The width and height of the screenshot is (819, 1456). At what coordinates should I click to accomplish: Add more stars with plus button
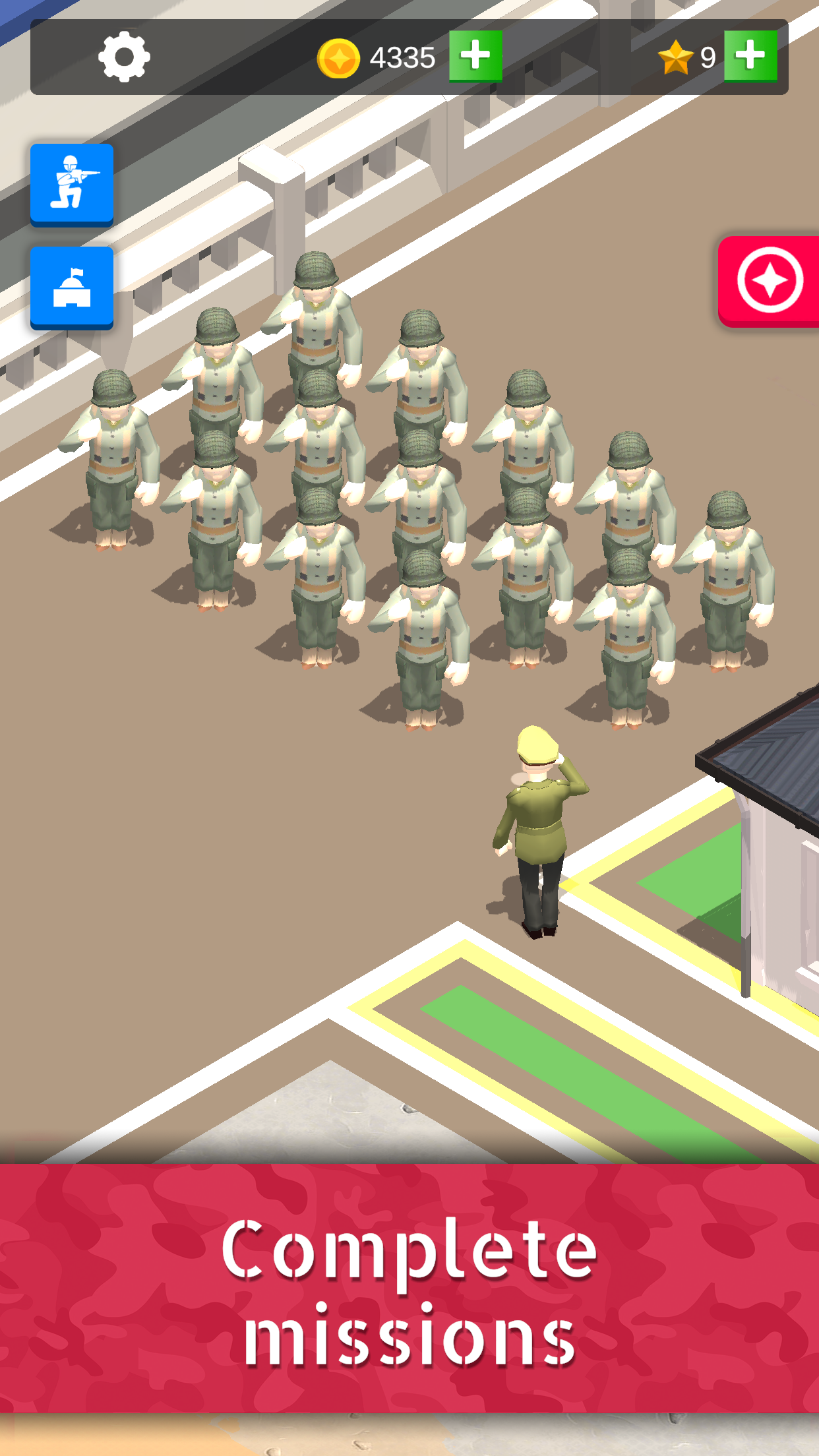point(750,57)
